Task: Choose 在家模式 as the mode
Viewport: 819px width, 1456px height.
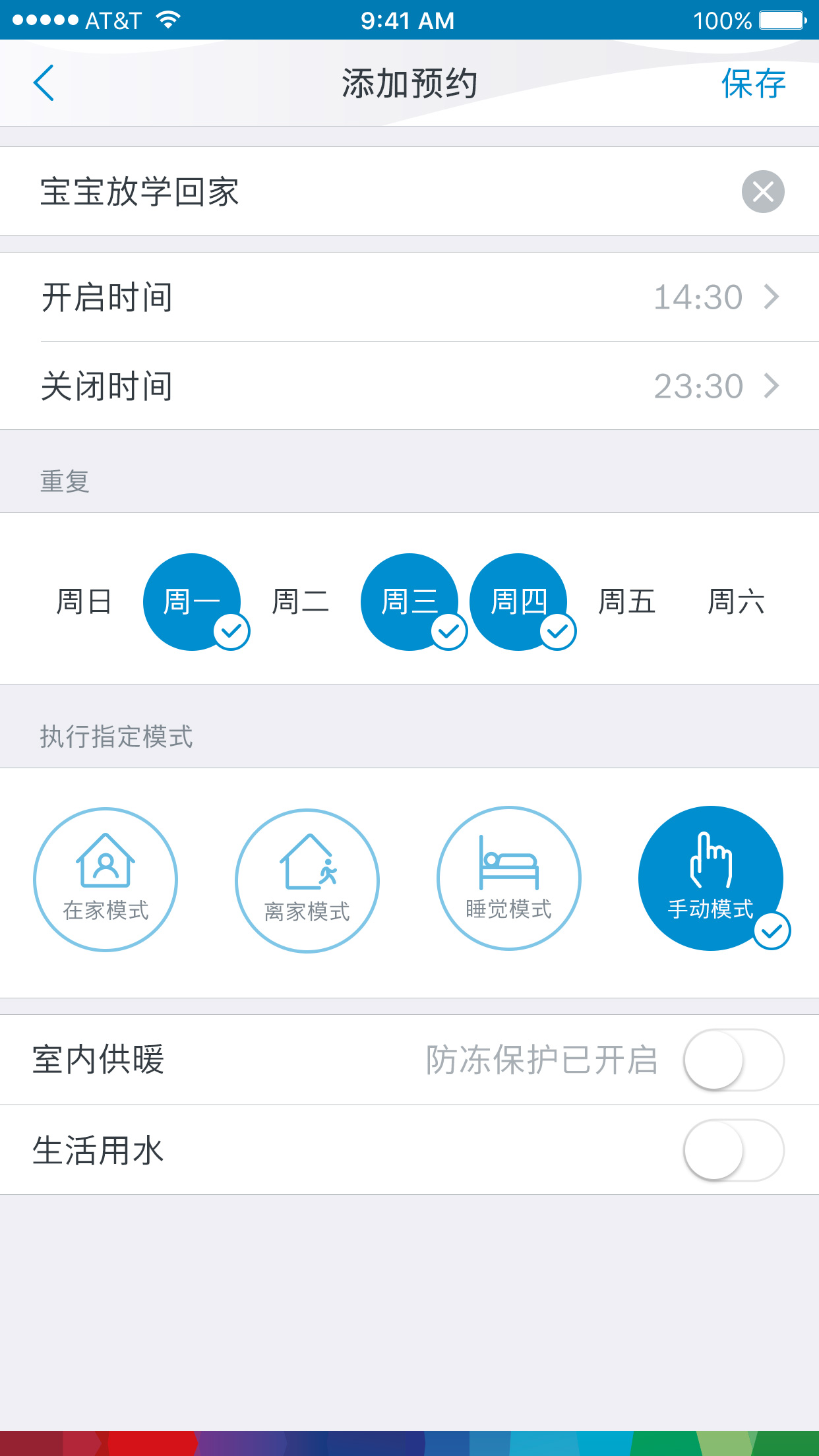Action: (x=106, y=880)
